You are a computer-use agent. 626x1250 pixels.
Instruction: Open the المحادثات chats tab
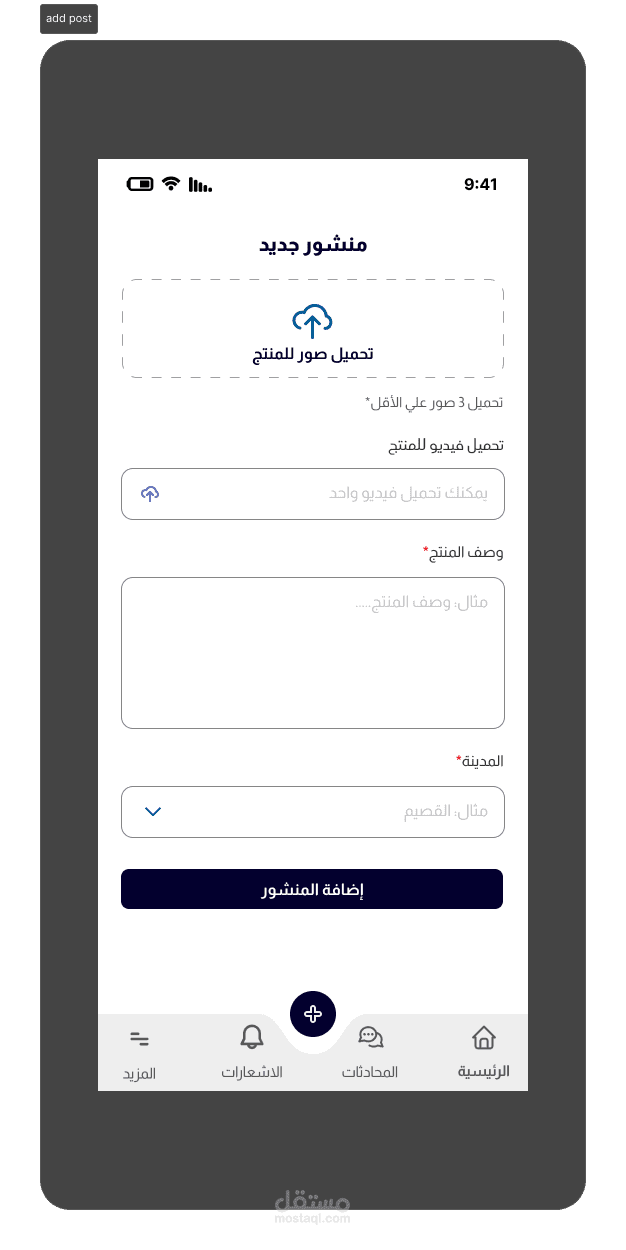pos(370,1053)
